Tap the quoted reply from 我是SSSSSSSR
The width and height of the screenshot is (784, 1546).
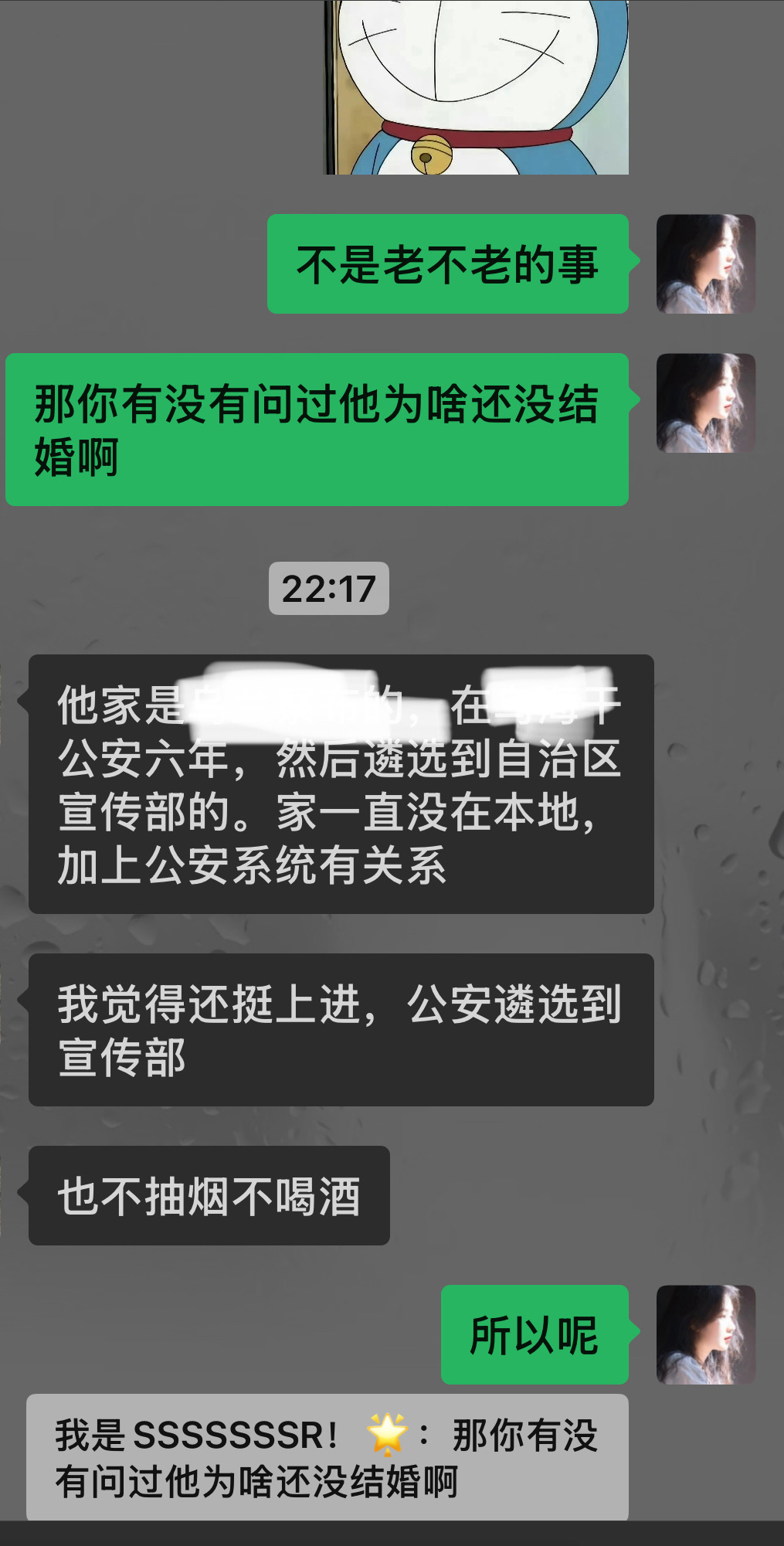click(328, 1458)
